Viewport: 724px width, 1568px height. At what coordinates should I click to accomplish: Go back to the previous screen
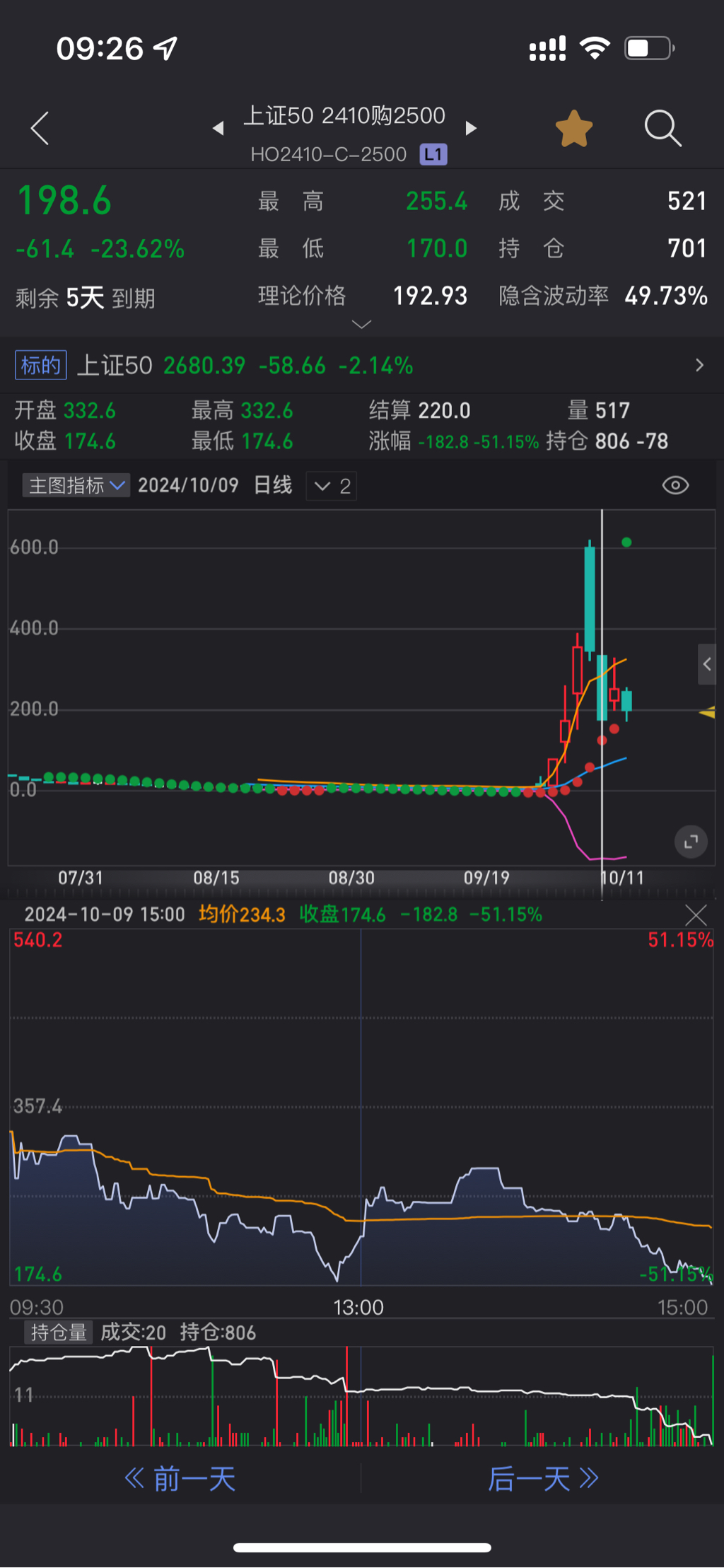(40, 129)
